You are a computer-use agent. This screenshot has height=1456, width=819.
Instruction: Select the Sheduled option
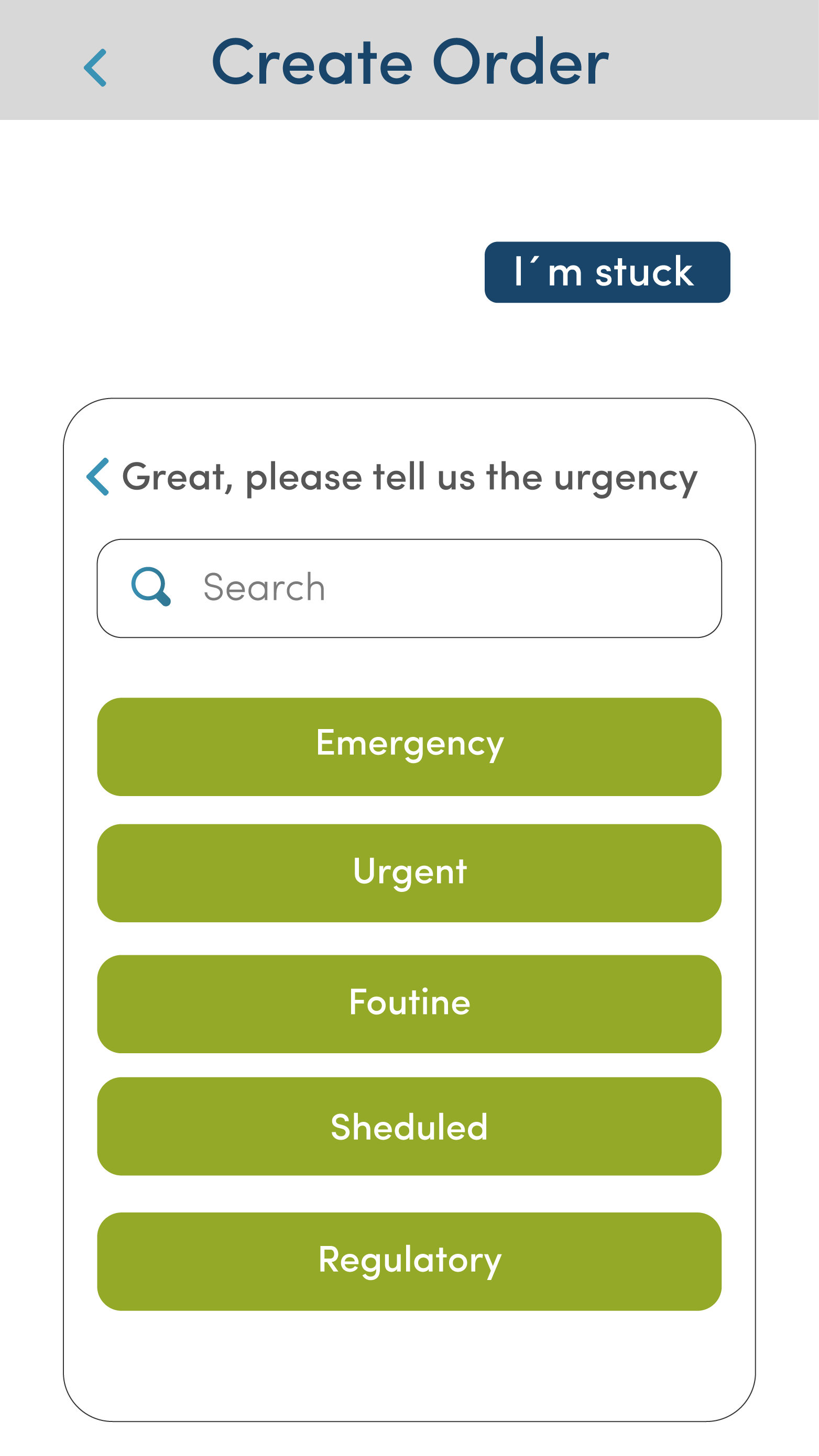point(409,1126)
